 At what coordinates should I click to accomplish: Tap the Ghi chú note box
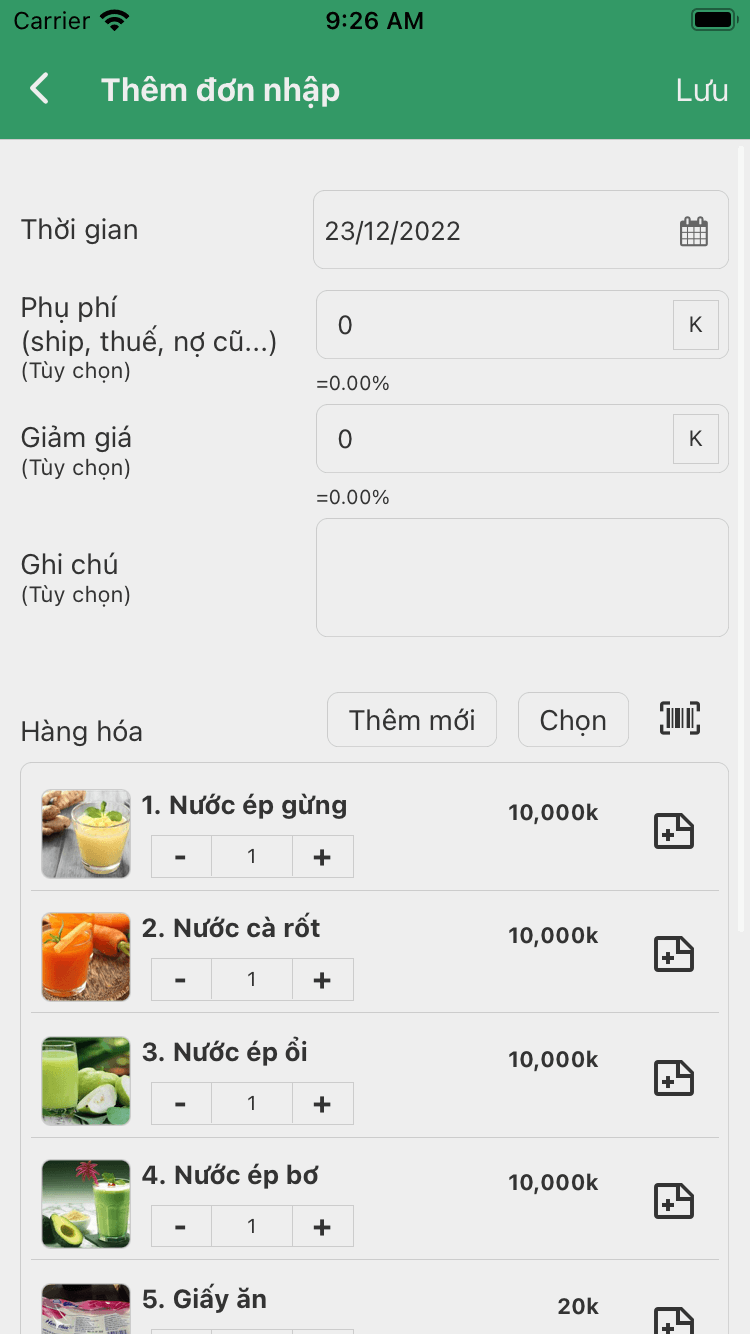tap(522, 577)
